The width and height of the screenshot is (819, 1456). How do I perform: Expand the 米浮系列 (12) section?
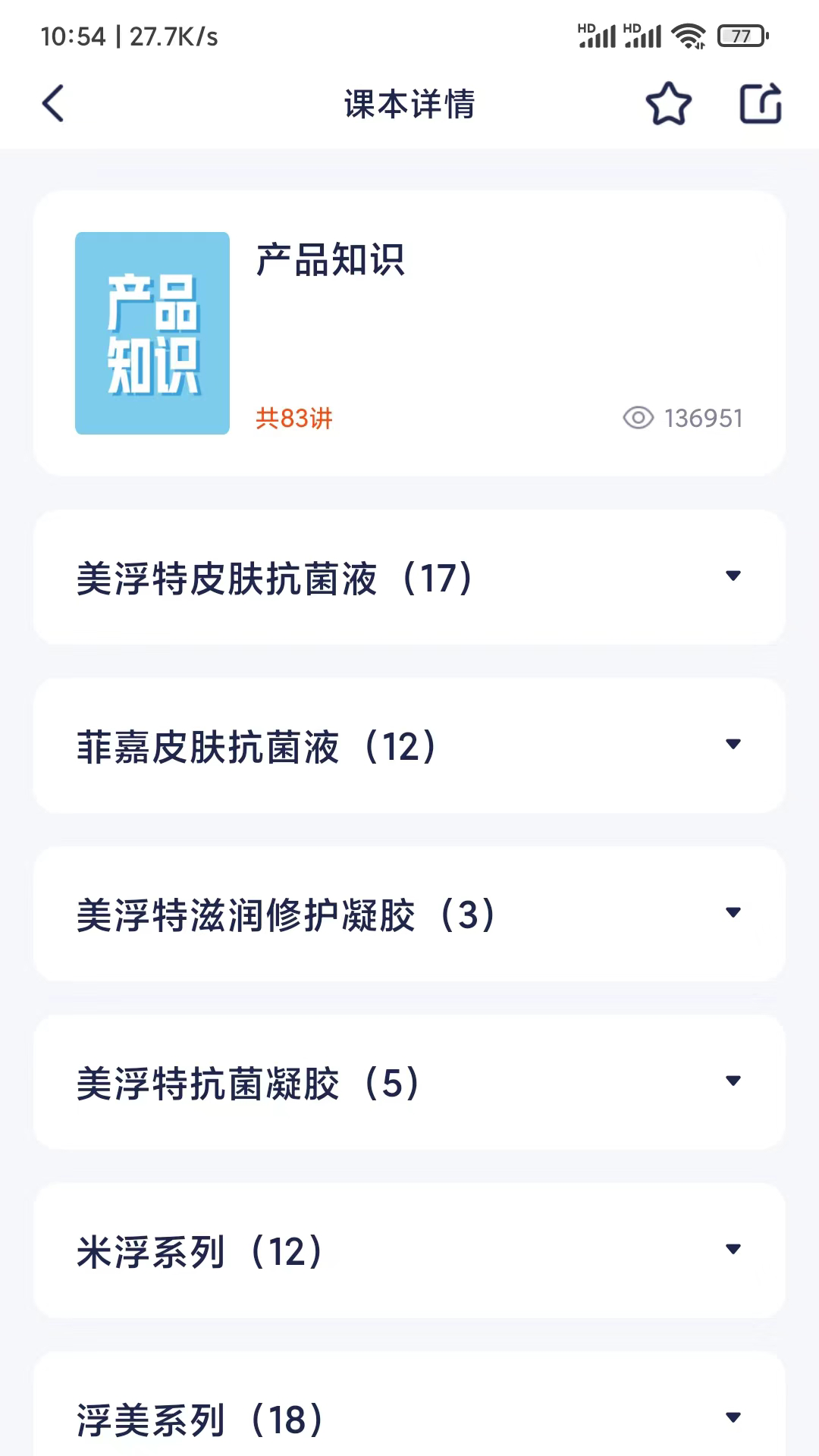pyautogui.click(x=409, y=1251)
